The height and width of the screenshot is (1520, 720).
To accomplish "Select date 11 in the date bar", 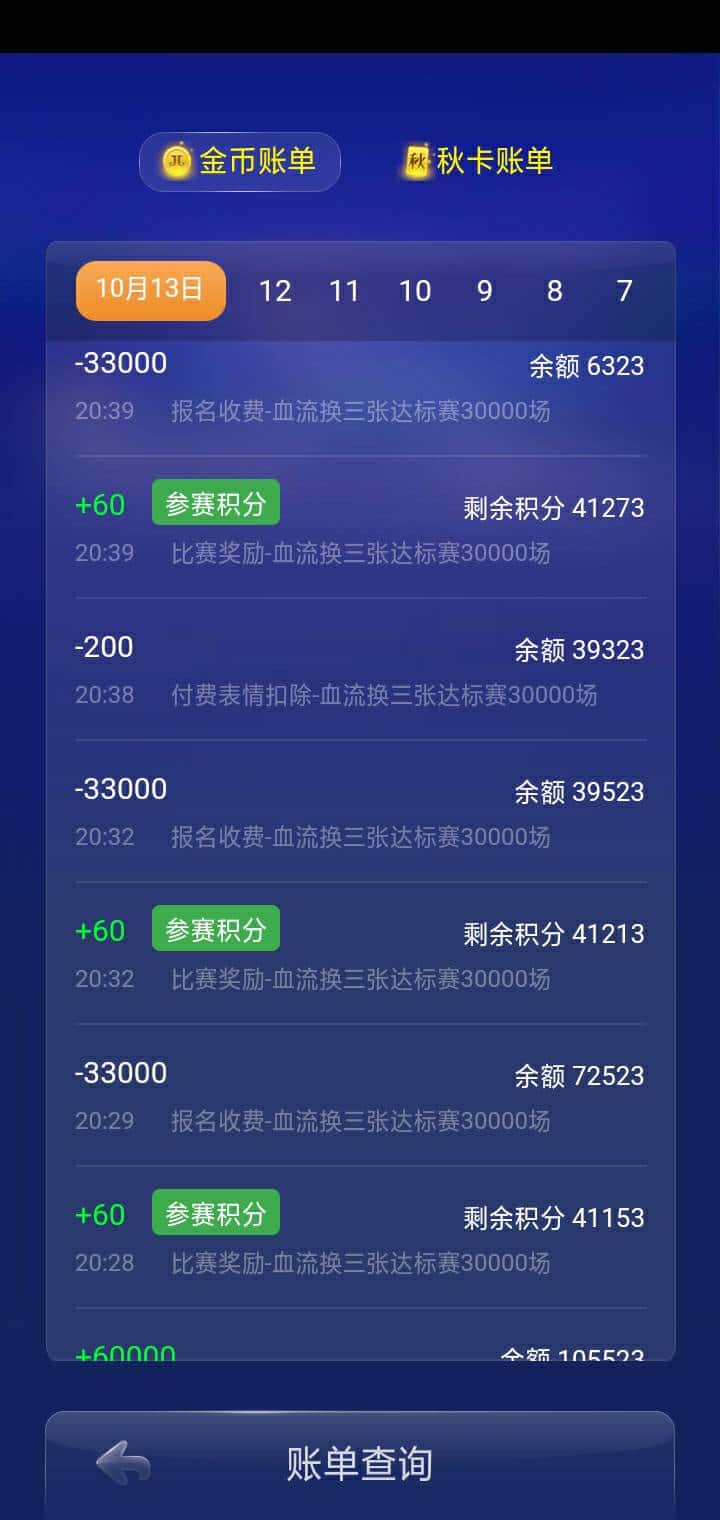I will 345,290.
